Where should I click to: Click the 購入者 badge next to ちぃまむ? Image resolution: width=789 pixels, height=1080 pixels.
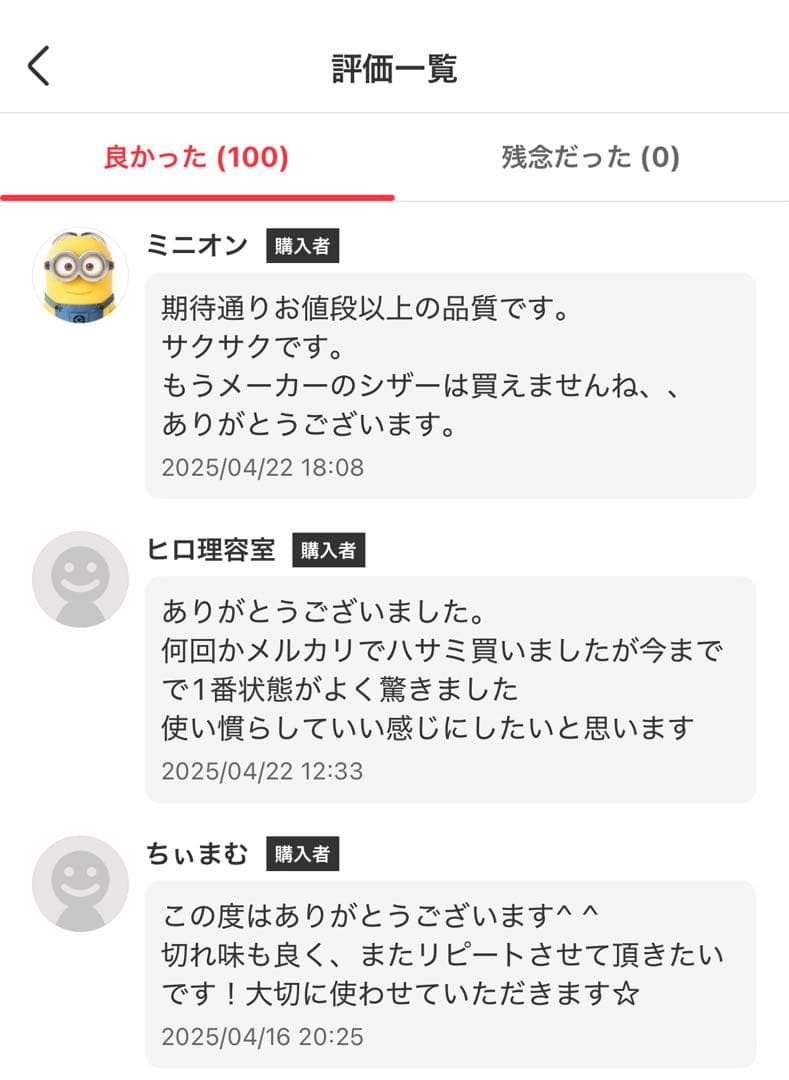301,854
